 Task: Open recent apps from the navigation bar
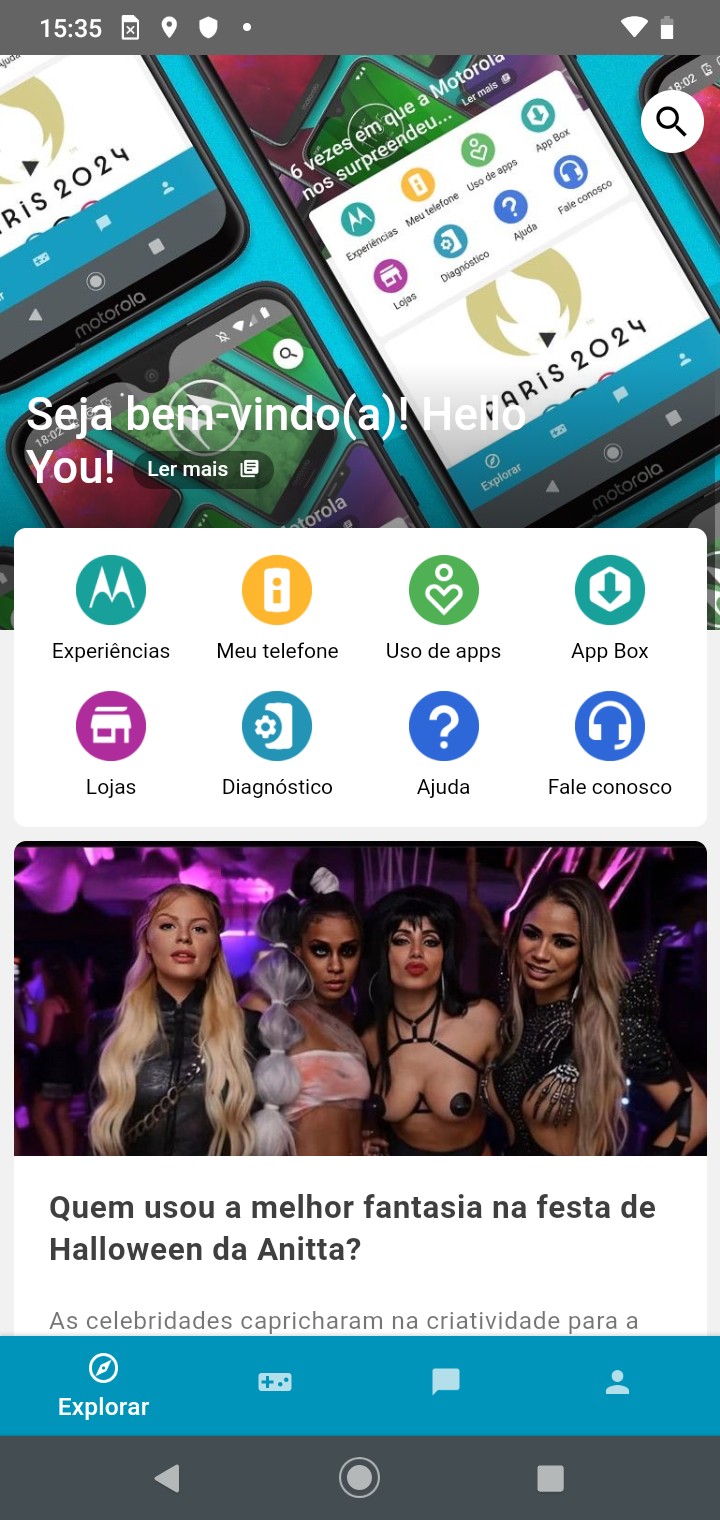click(550, 1478)
